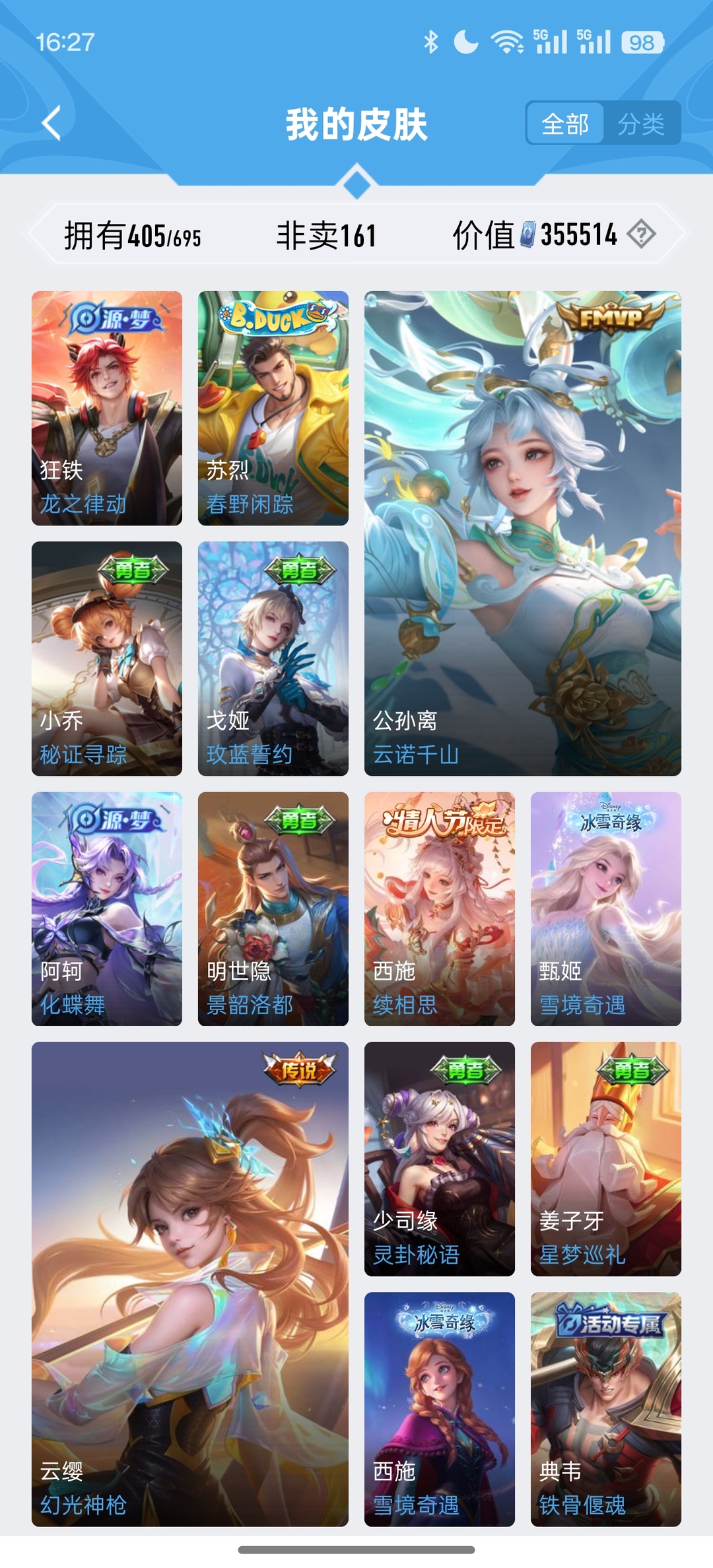View 公孙离 云诺千山 FMVP skin
This screenshot has width=713, height=1568.
click(x=523, y=533)
